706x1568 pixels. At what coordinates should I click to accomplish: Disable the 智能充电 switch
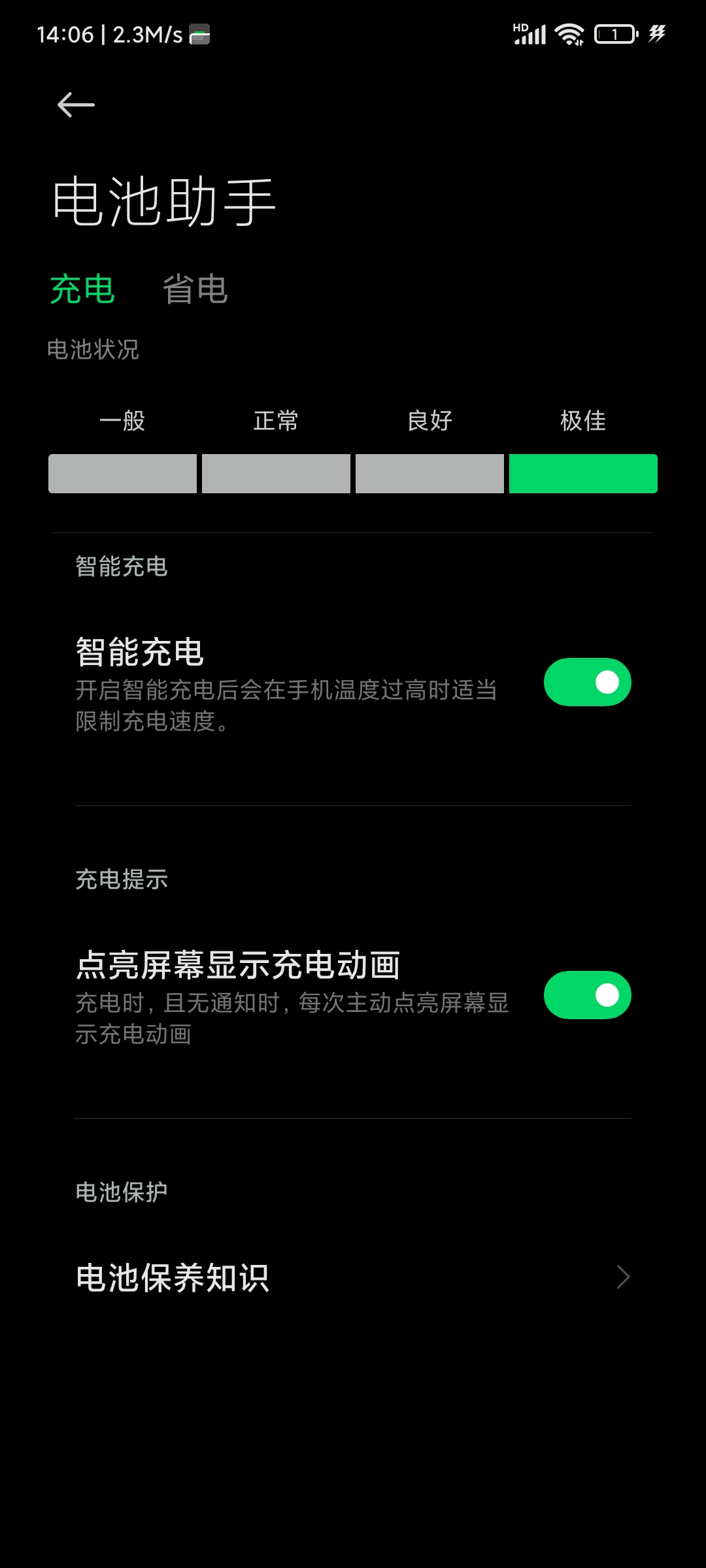pos(587,682)
